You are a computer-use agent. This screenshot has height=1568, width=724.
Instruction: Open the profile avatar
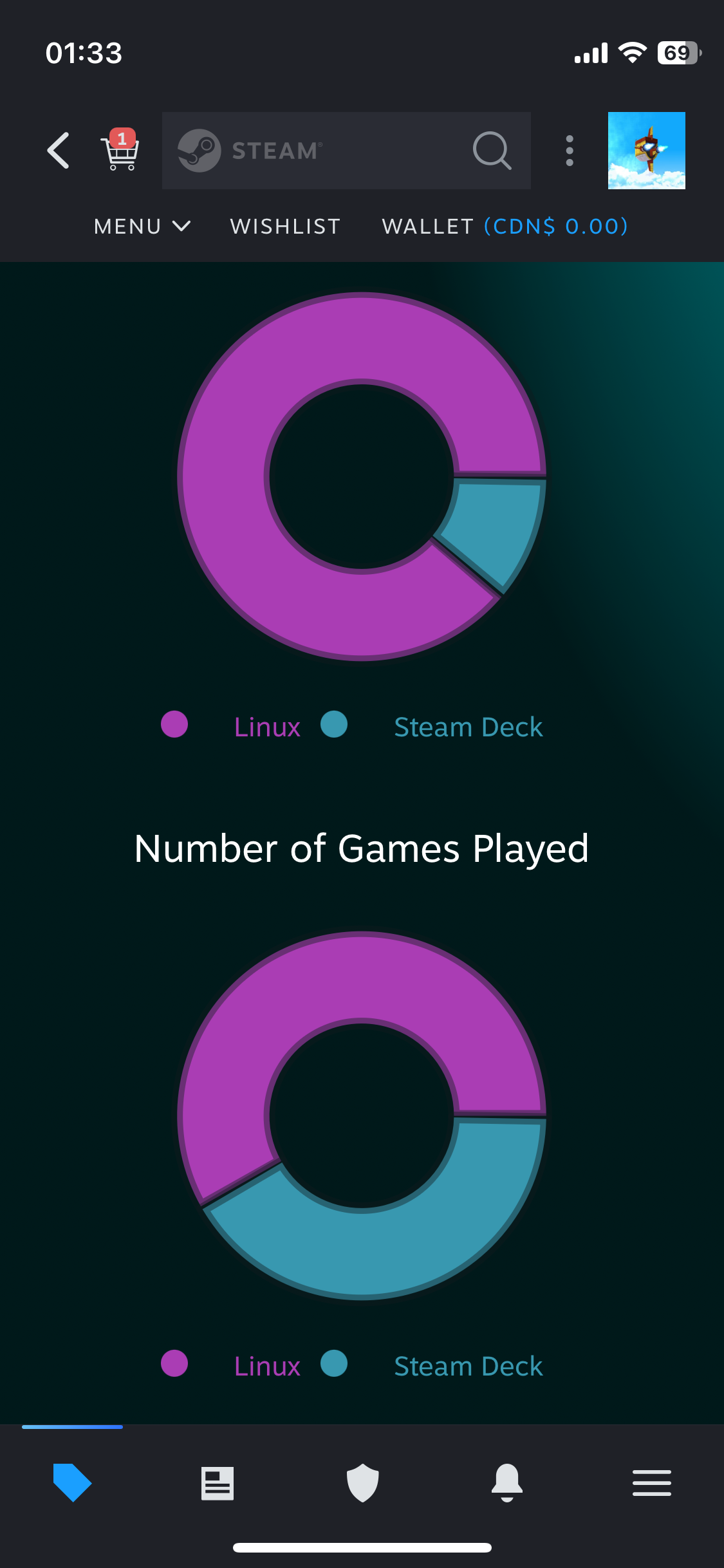click(646, 151)
